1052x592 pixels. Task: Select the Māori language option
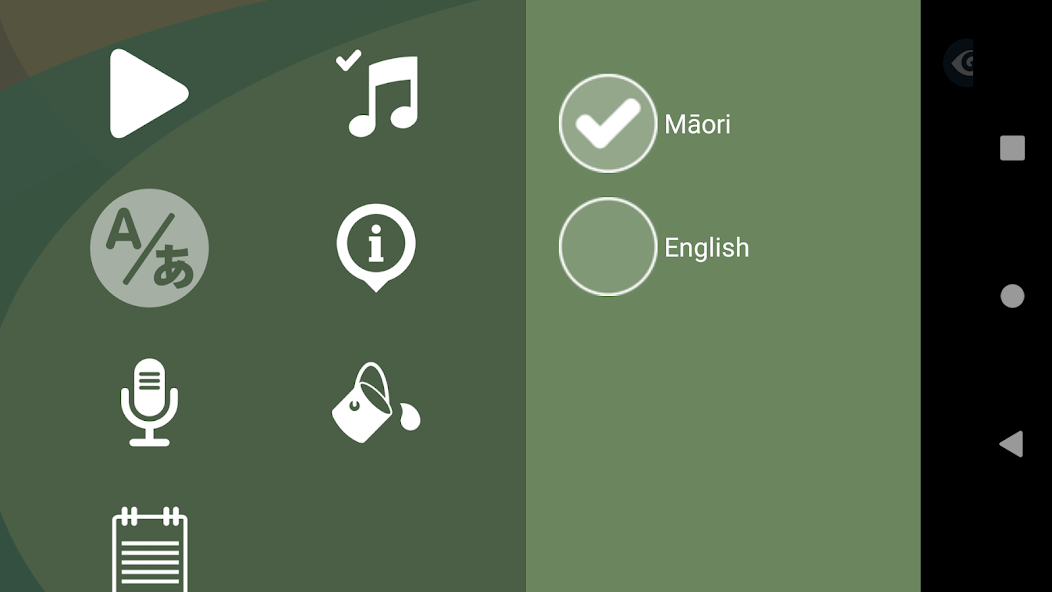tap(607, 124)
